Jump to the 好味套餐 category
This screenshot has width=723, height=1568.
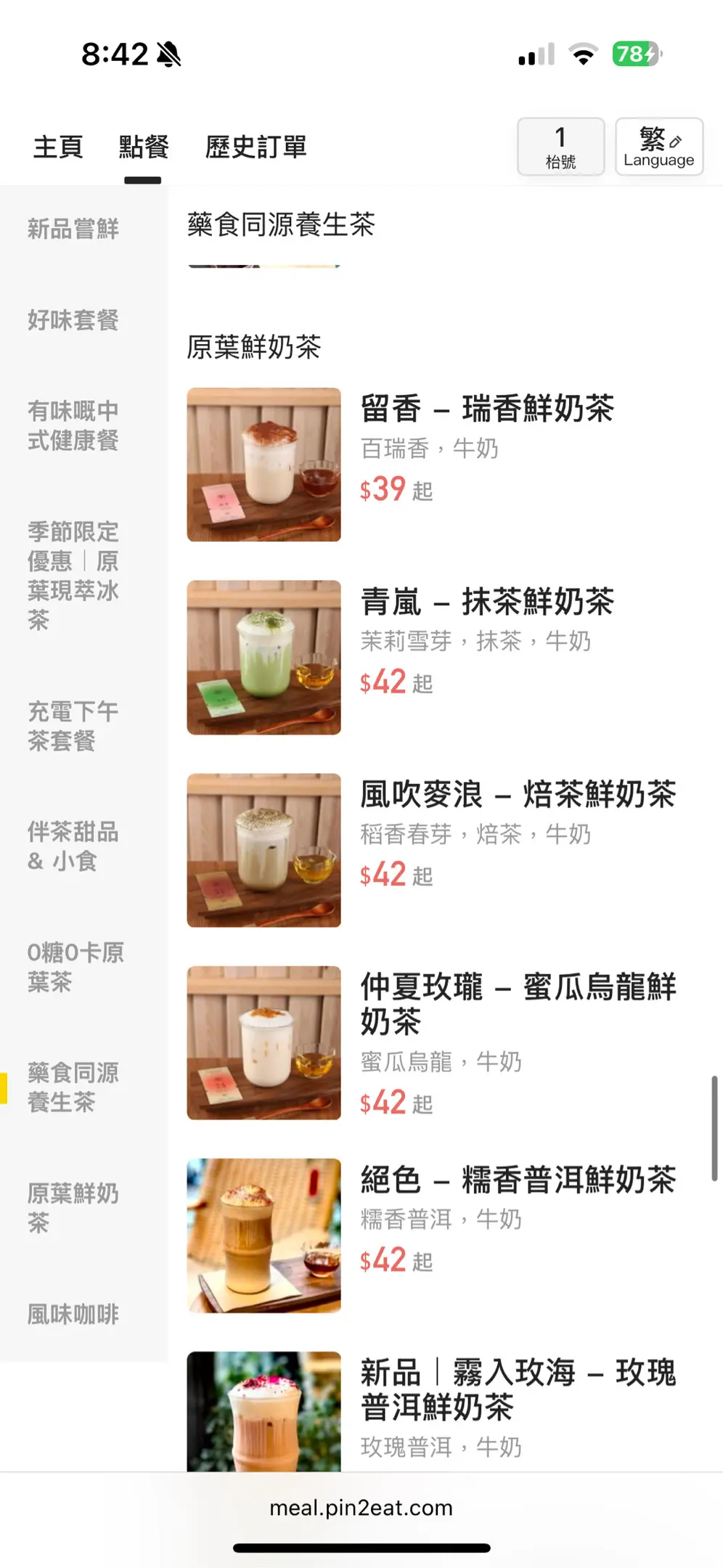(x=73, y=320)
